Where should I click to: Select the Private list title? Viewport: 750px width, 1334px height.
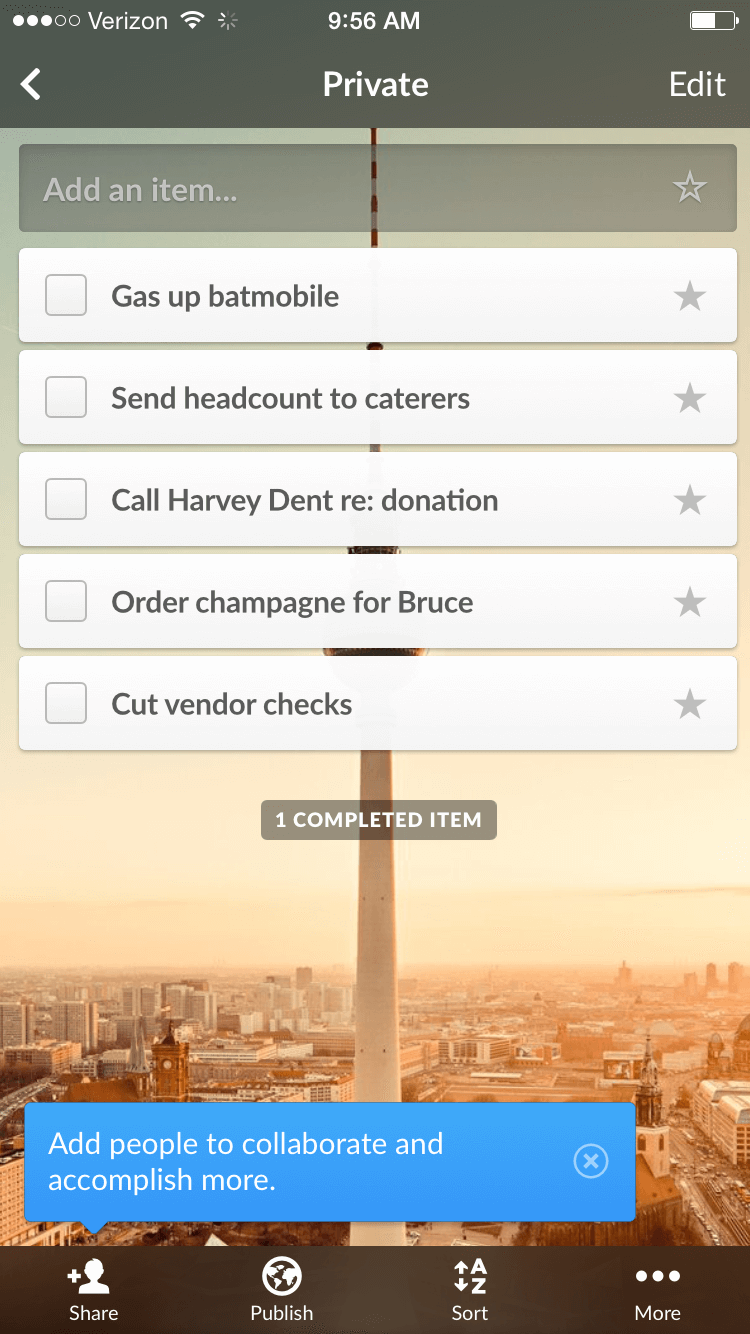point(375,84)
